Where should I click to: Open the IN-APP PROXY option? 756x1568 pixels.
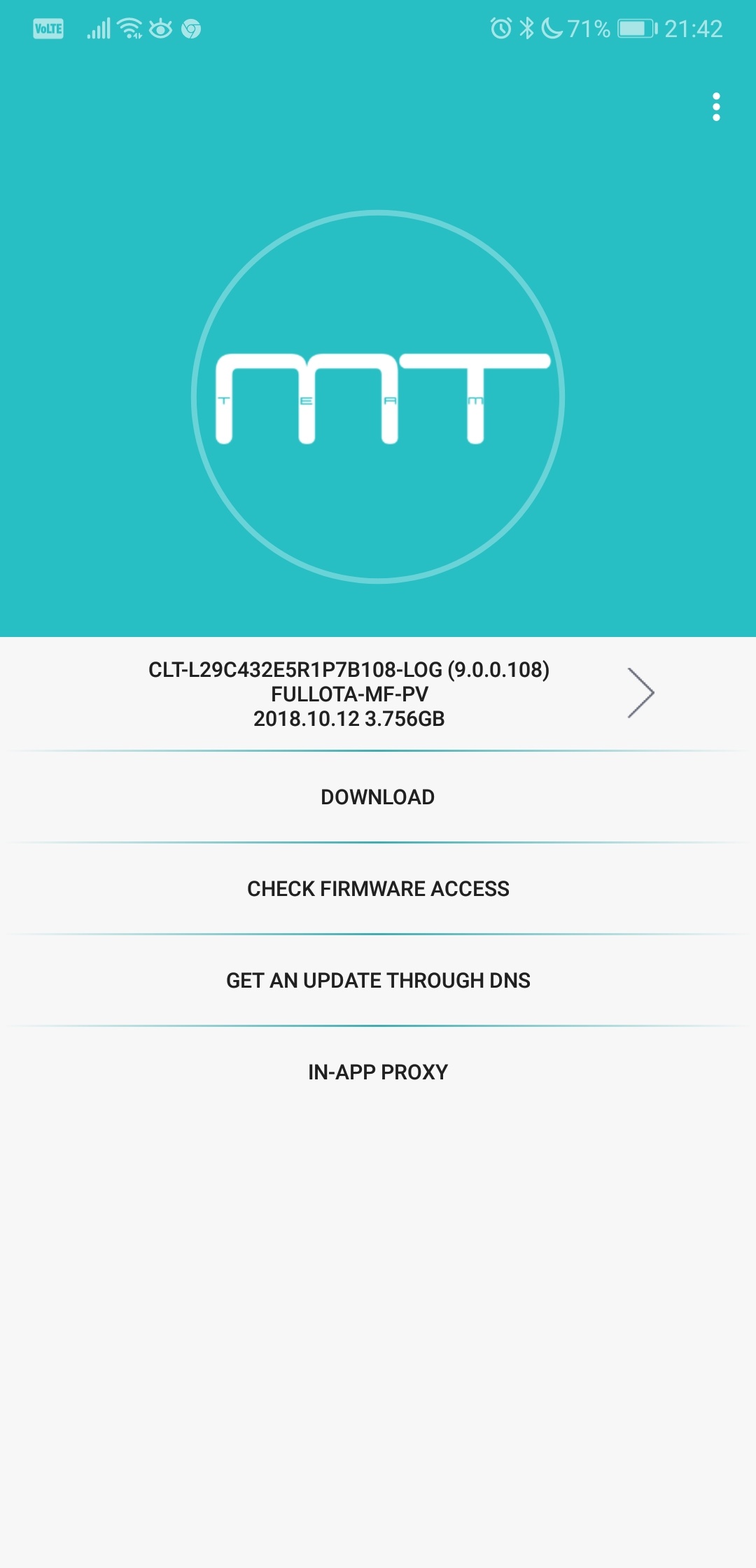pyautogui.click(x=378, y=1072)
